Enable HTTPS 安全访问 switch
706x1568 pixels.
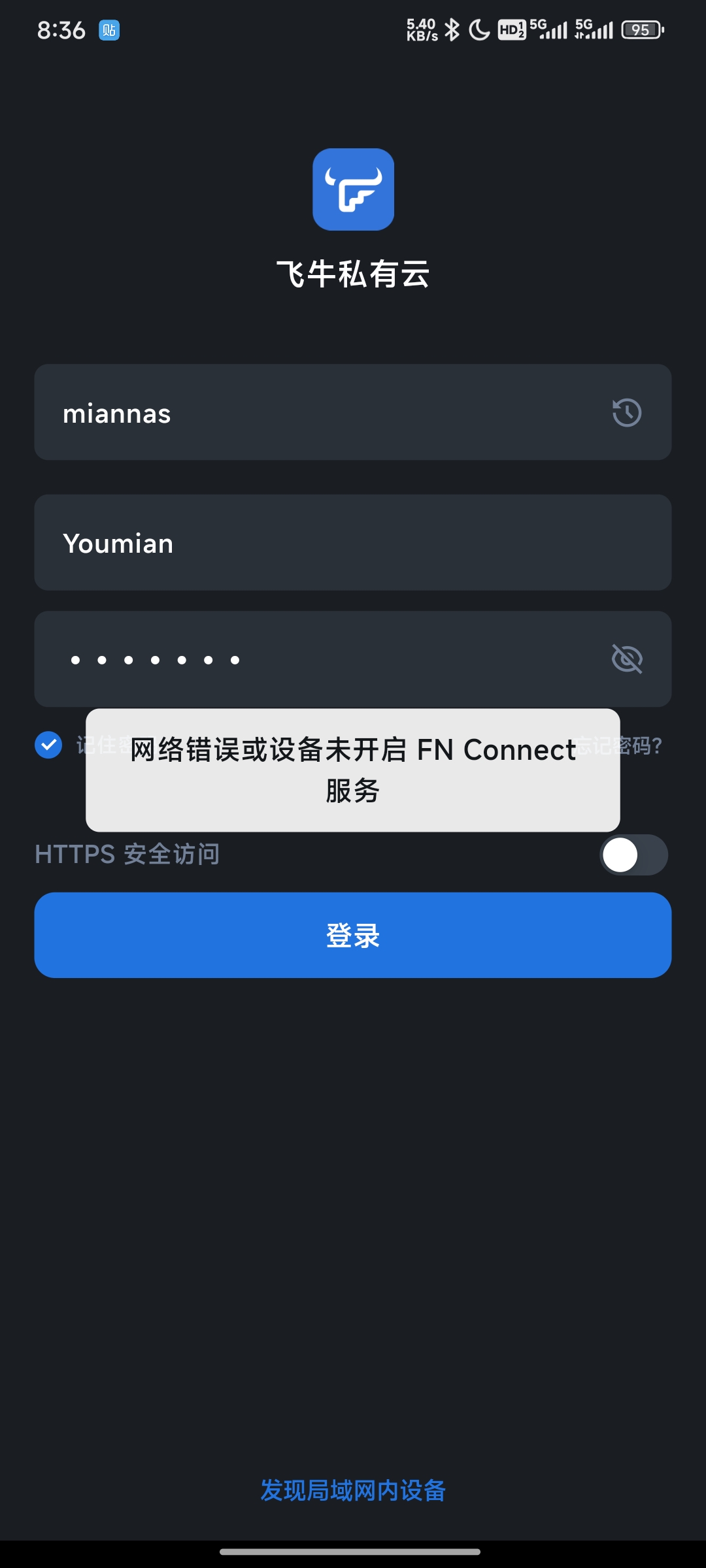pos(633,855)
